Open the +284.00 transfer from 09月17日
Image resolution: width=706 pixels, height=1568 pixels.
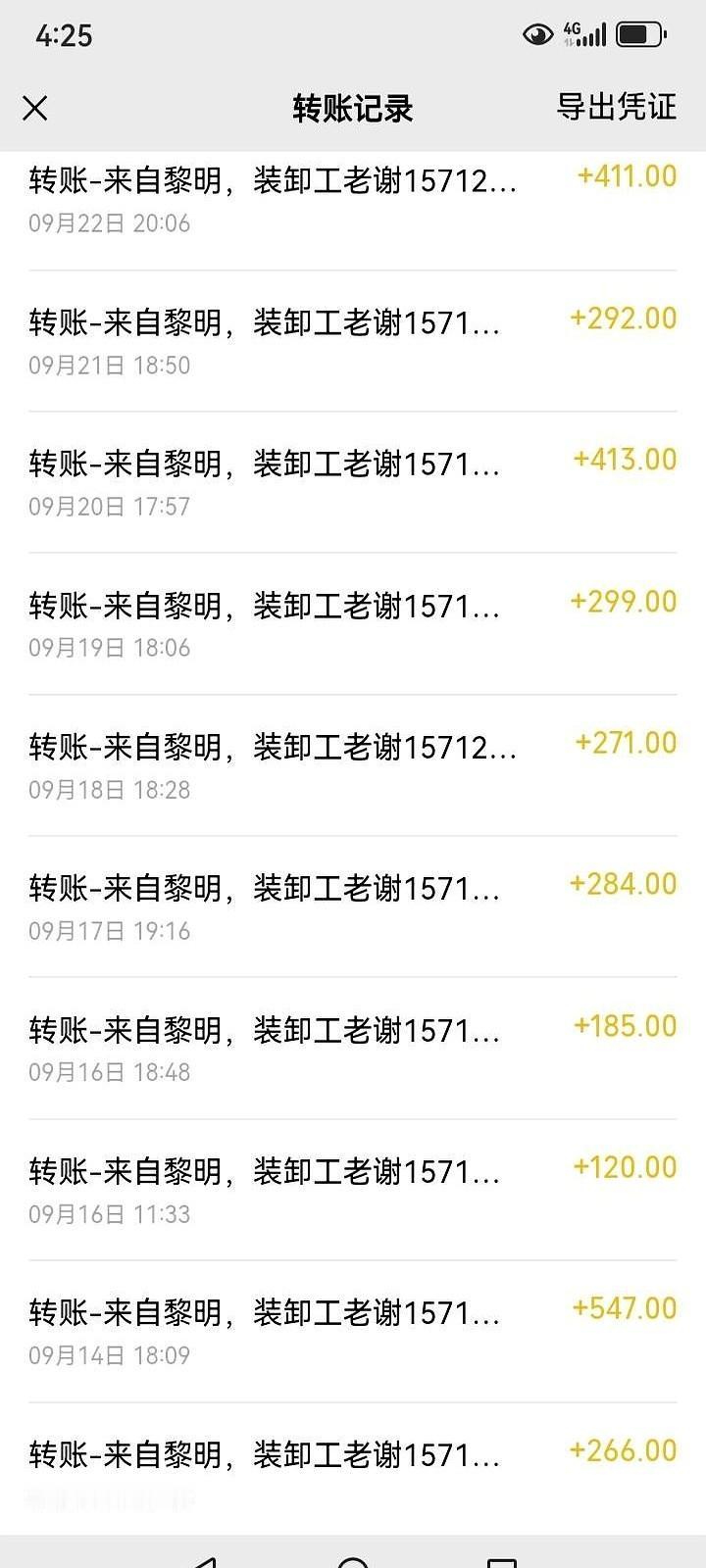[353, 906]
